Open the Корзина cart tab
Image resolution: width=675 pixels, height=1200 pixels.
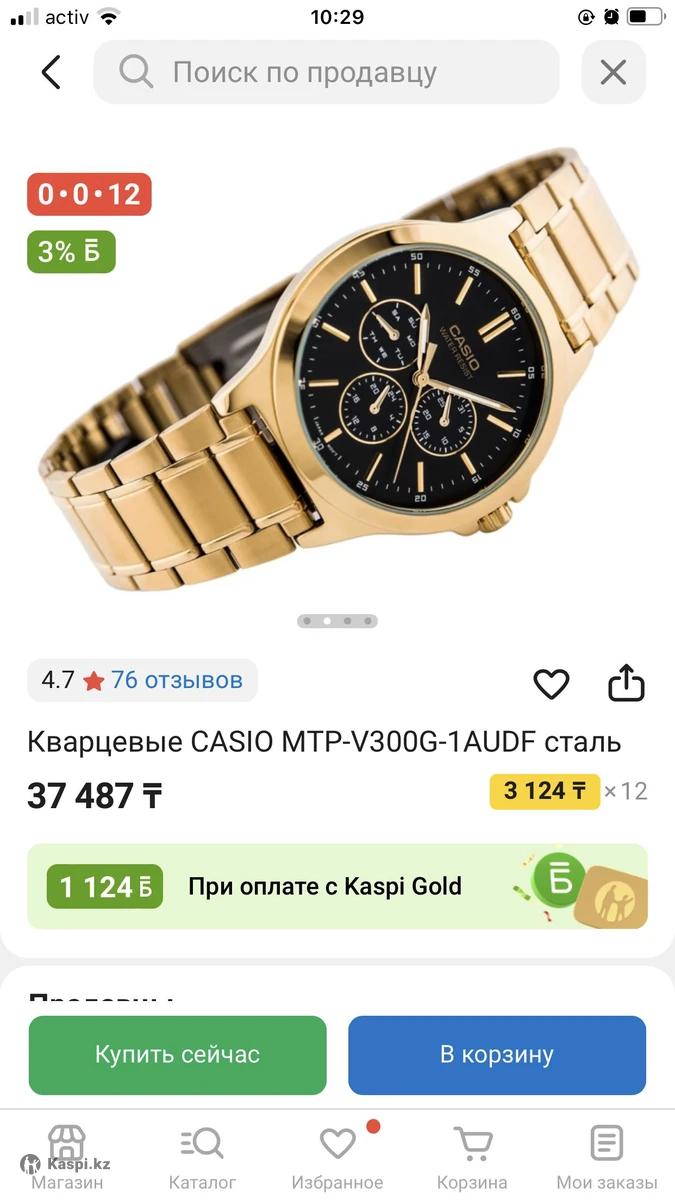472,1157
